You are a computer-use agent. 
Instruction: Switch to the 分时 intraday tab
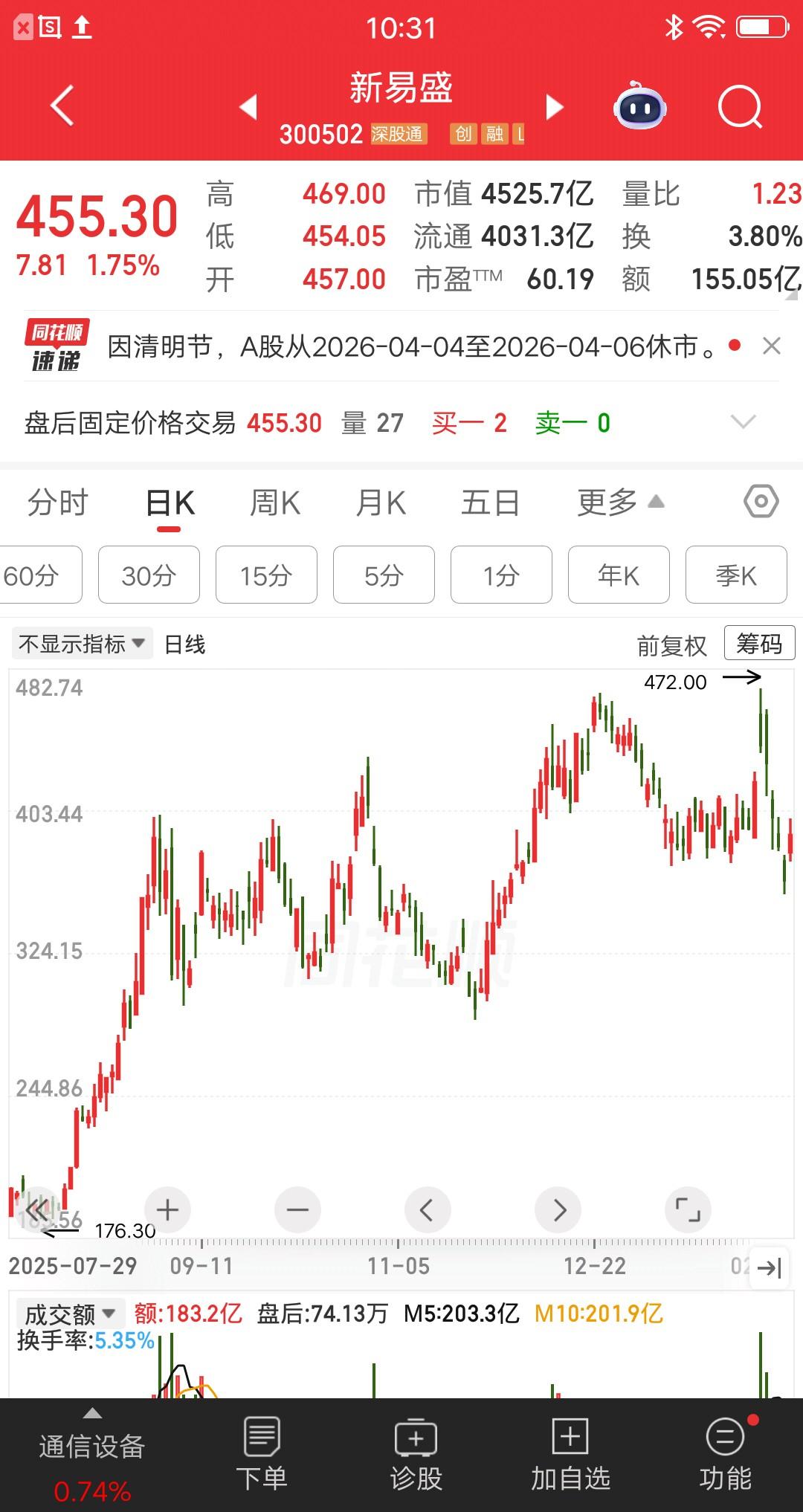tap(57, 502)
